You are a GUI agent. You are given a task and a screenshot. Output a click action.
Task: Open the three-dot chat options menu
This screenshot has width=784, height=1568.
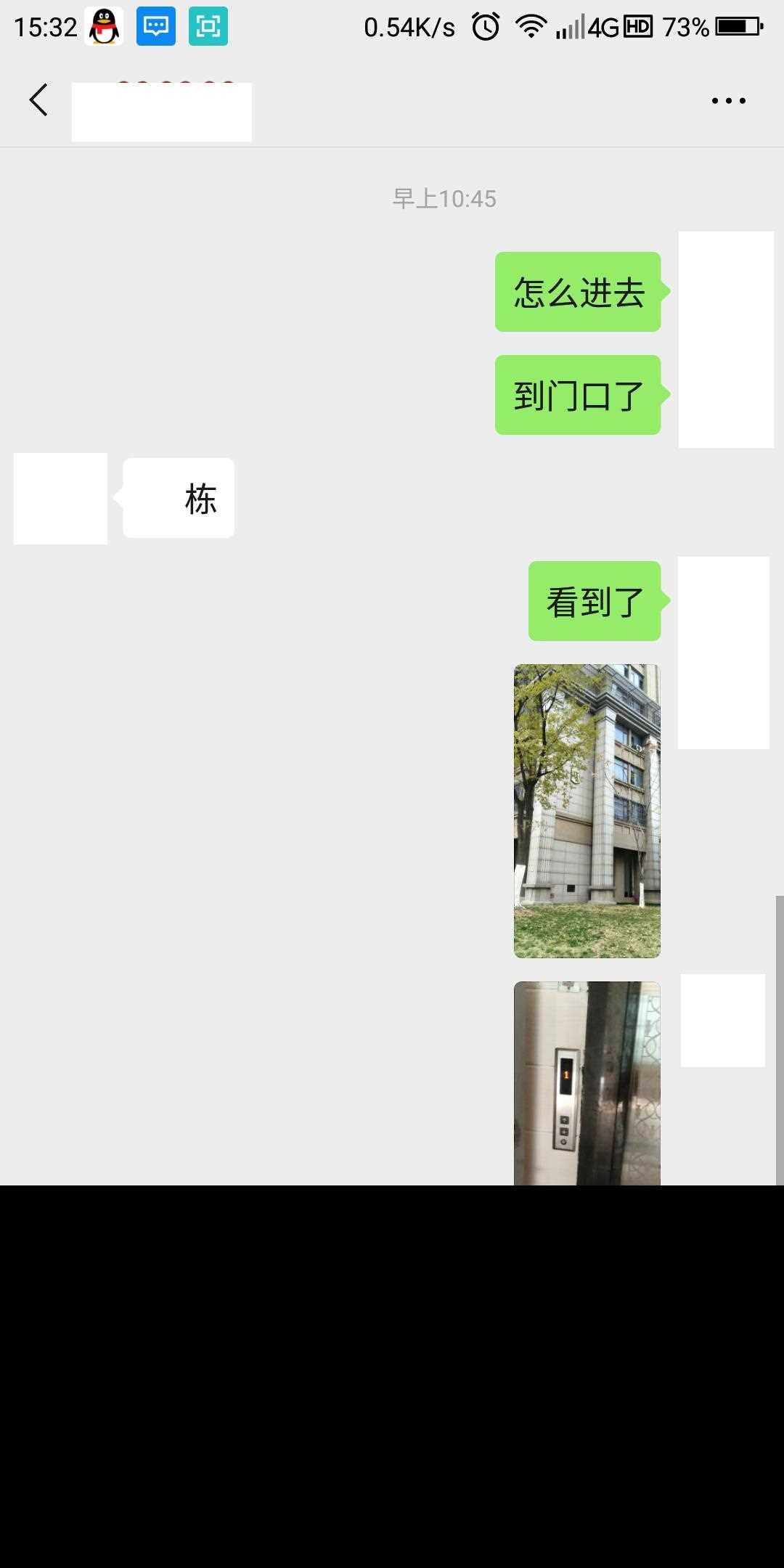pyautogui.click(x=728, y=101)
